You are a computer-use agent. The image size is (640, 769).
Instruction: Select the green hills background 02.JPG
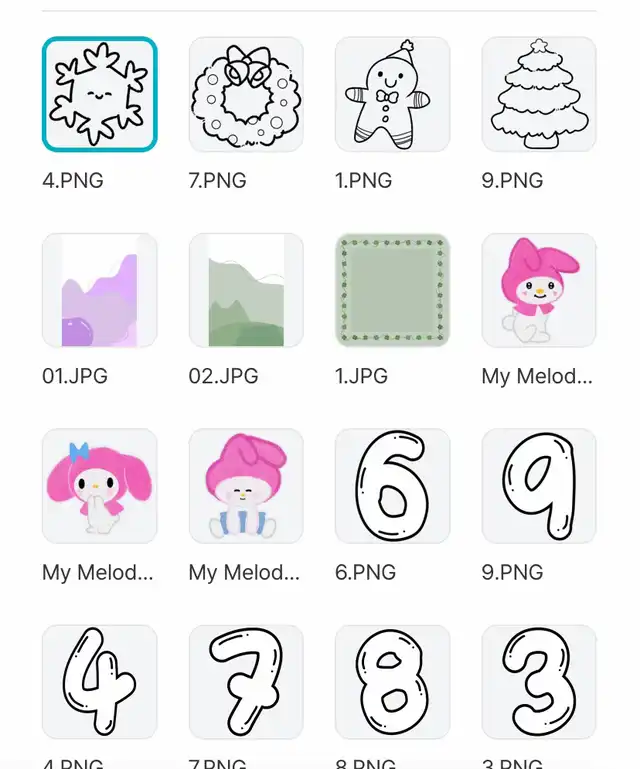[x=246, y=290]
